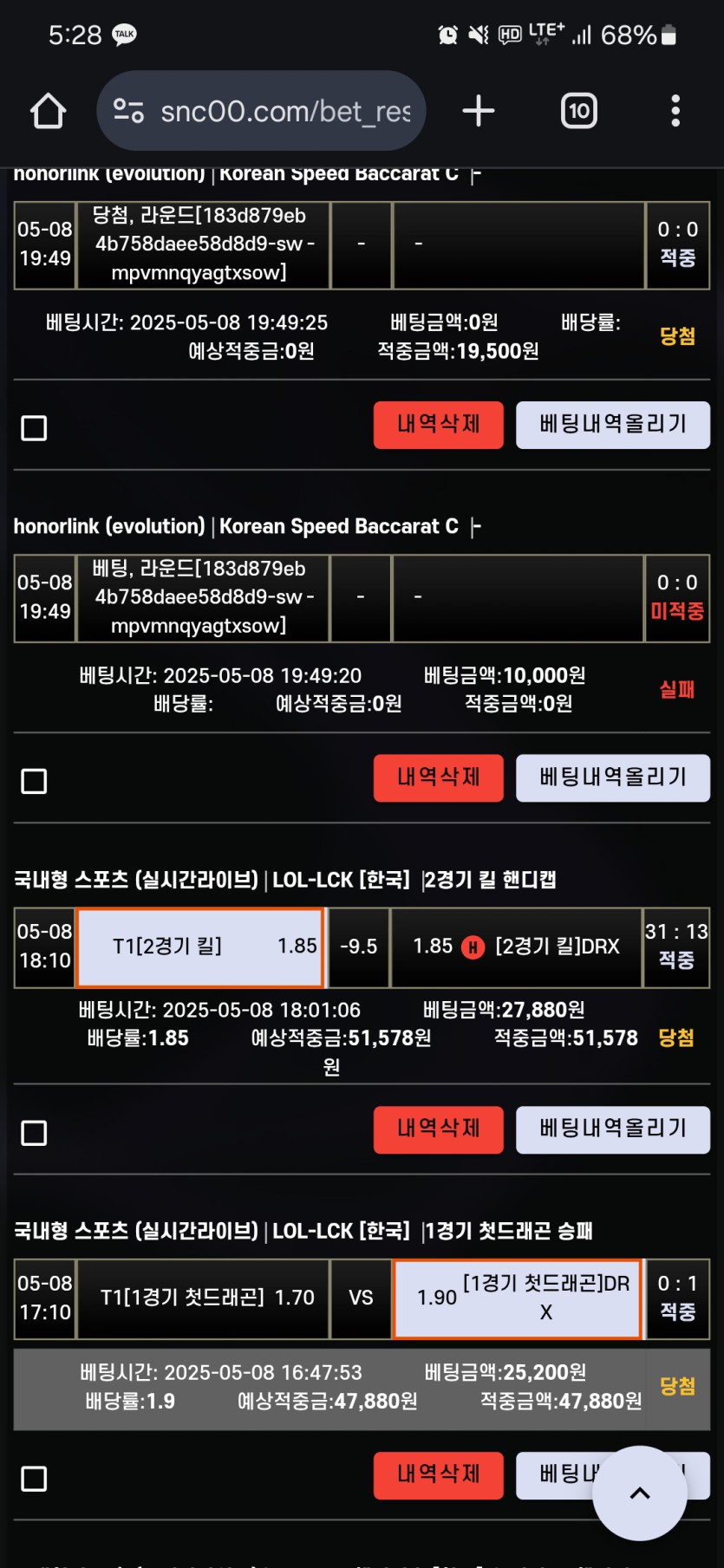Open the browser overflow menu
The width and height of the screenshot is (724, 1568).
tap(675, 111)
